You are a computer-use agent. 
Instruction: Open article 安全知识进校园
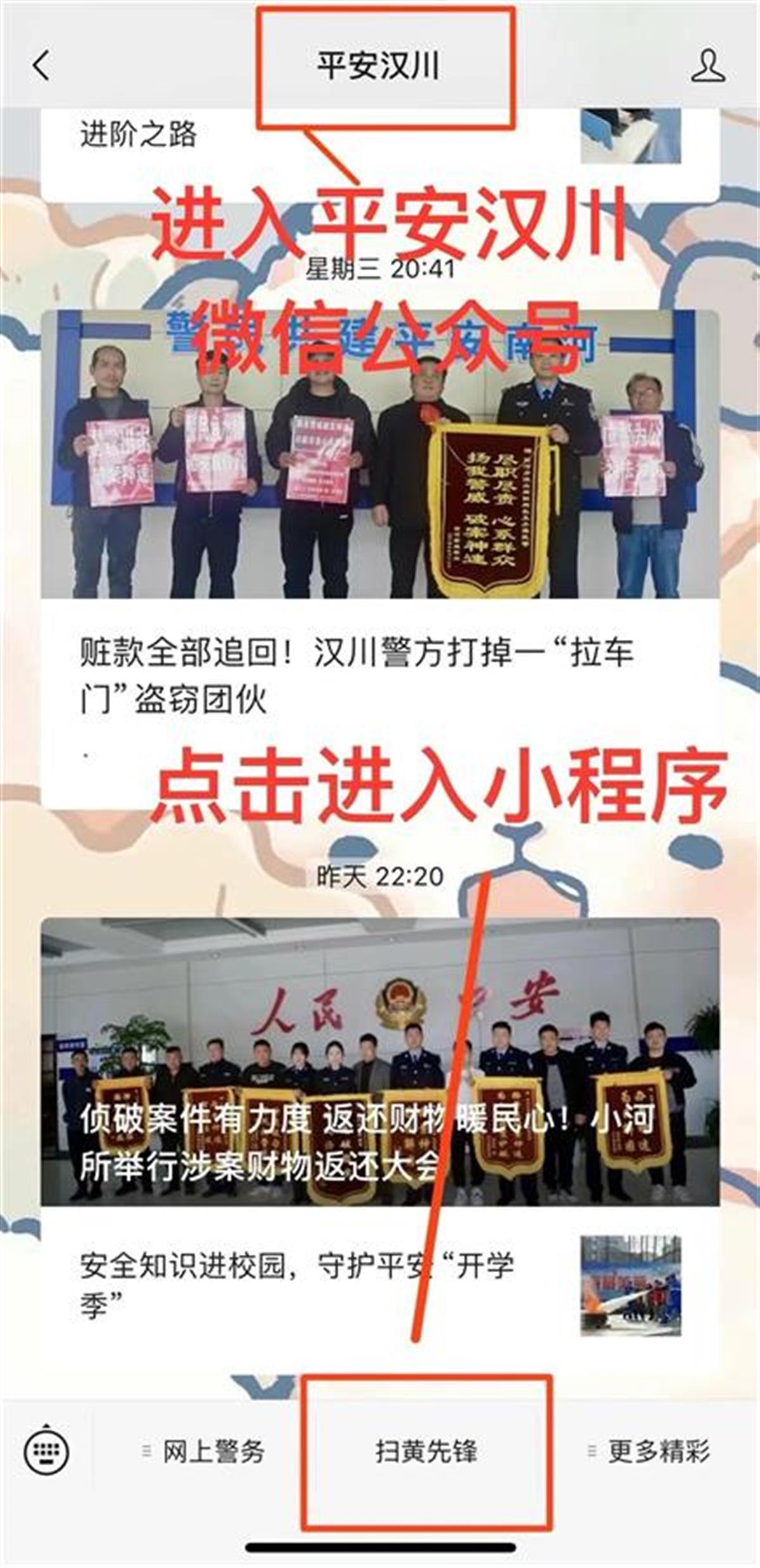(298, 1285)
